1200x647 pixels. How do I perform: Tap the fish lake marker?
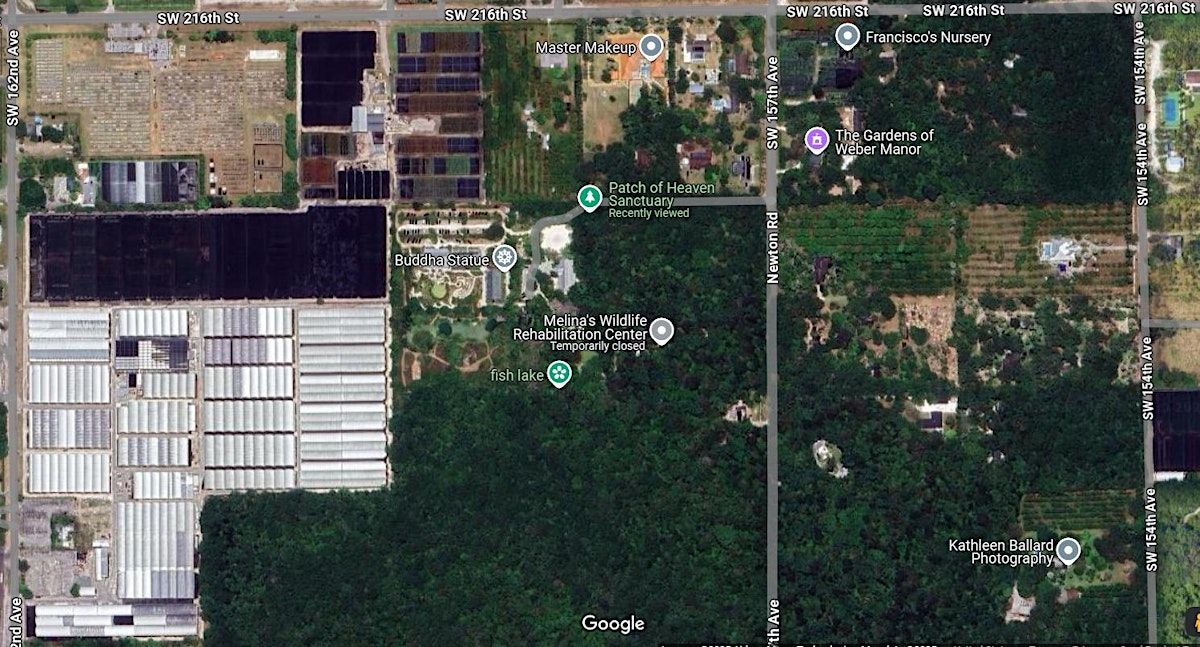click(x=559, y=375)
